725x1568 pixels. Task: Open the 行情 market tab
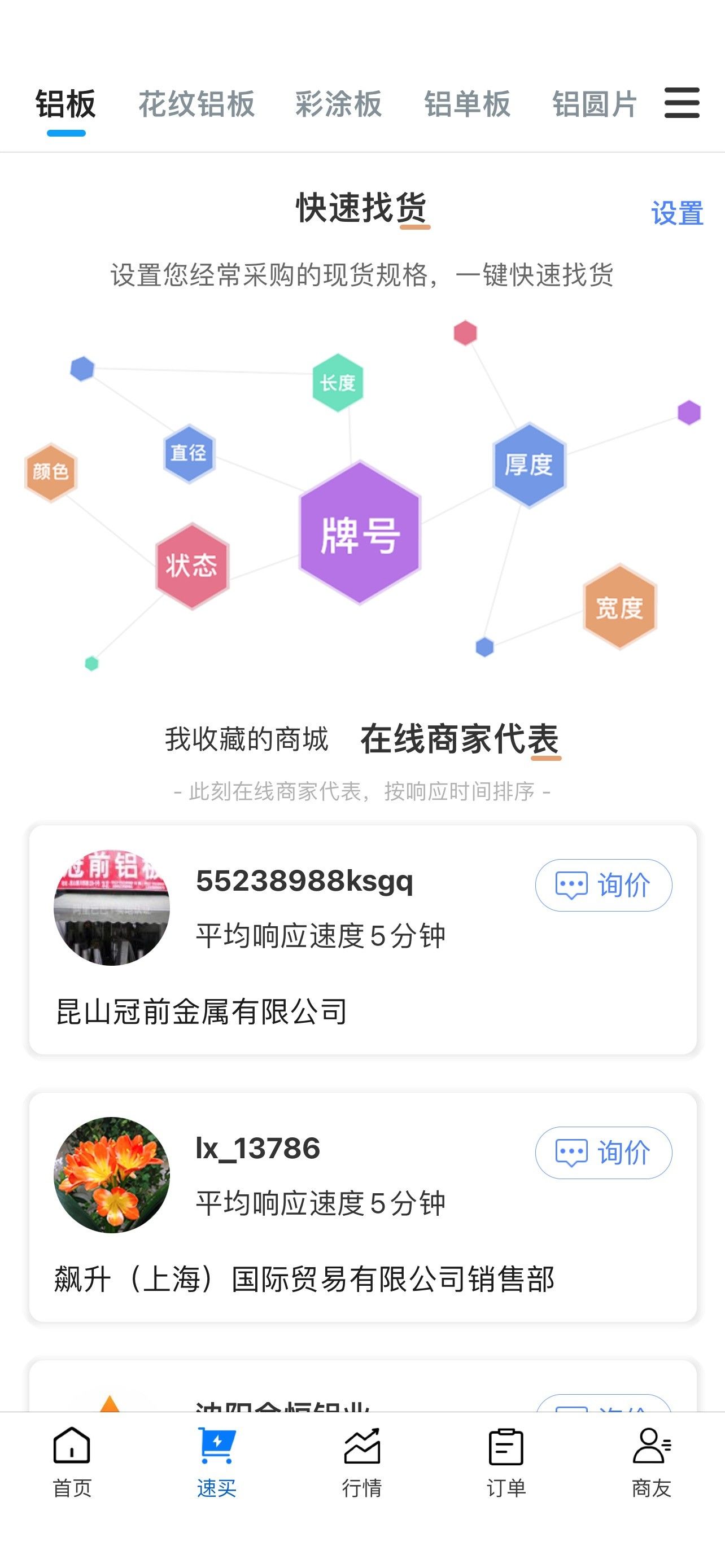pyautogui.click(x=362, y=1462)
